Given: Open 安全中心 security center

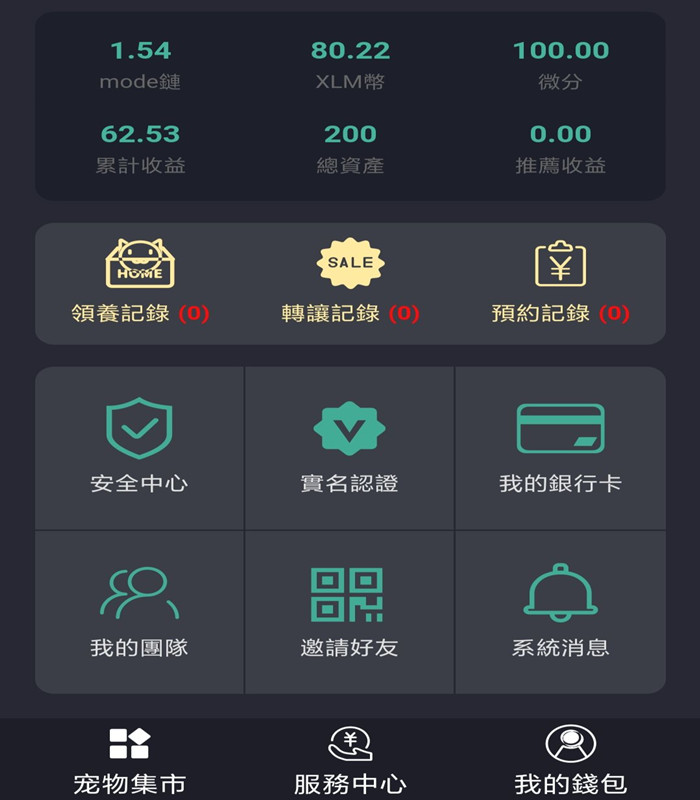Looking at the screenshot, I should pyautogui.click(x=139, y=447).
